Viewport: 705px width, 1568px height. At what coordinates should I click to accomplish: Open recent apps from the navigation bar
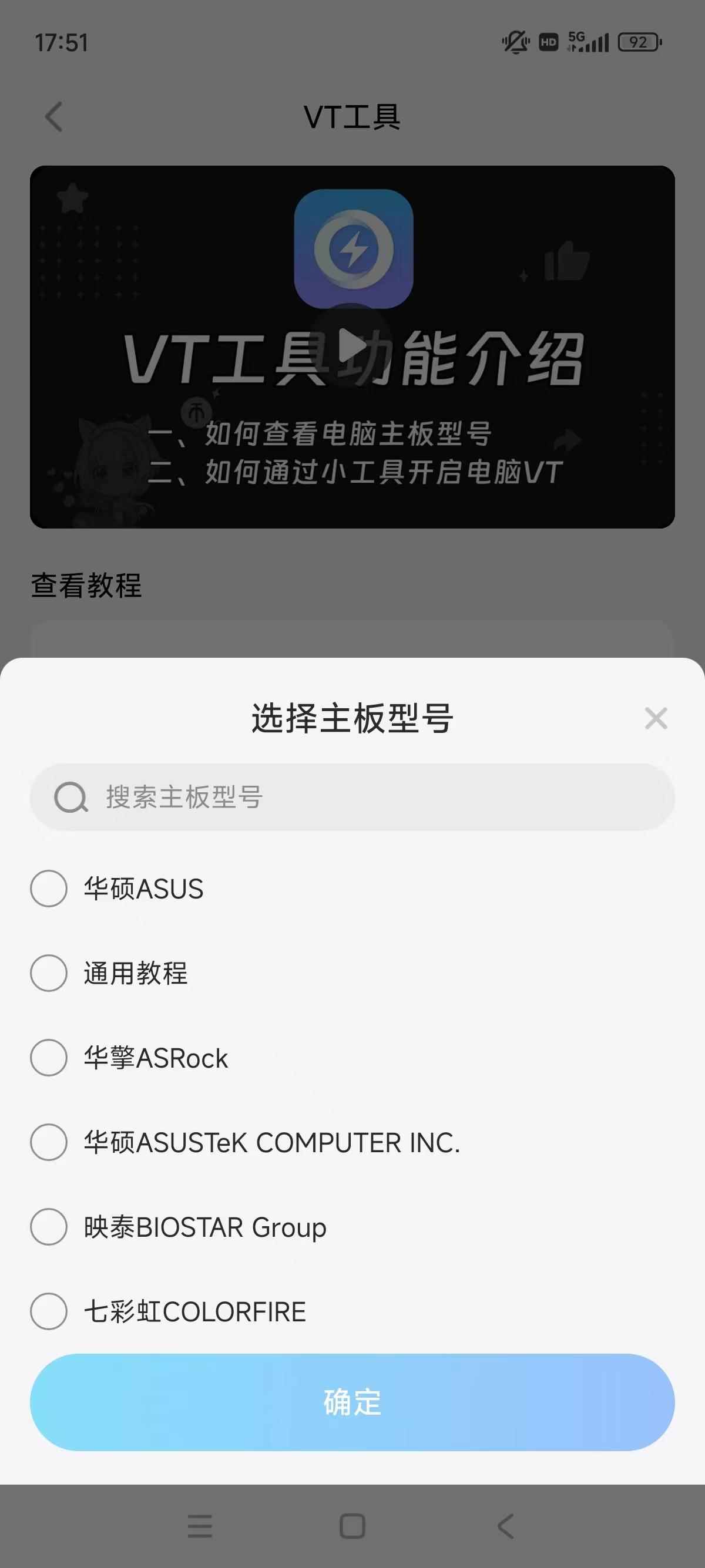(x=200, y=1526)
